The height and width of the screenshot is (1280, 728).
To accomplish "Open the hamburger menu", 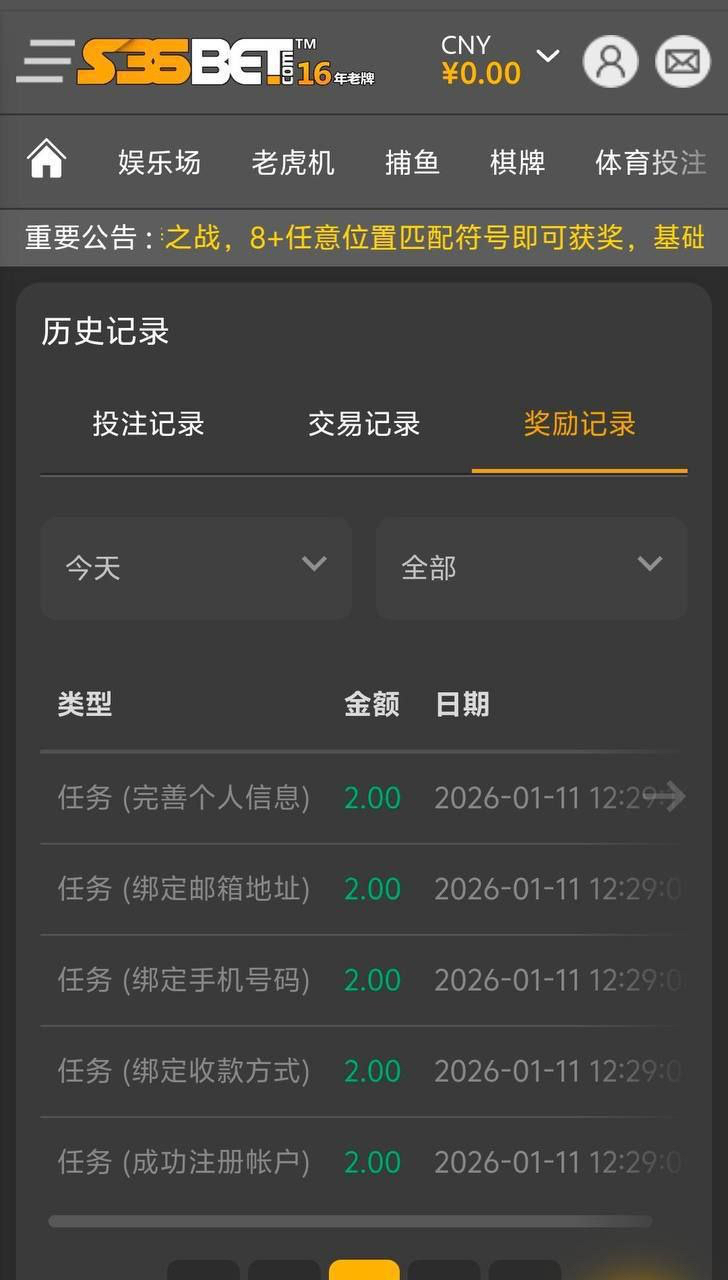I will (44, 61).
